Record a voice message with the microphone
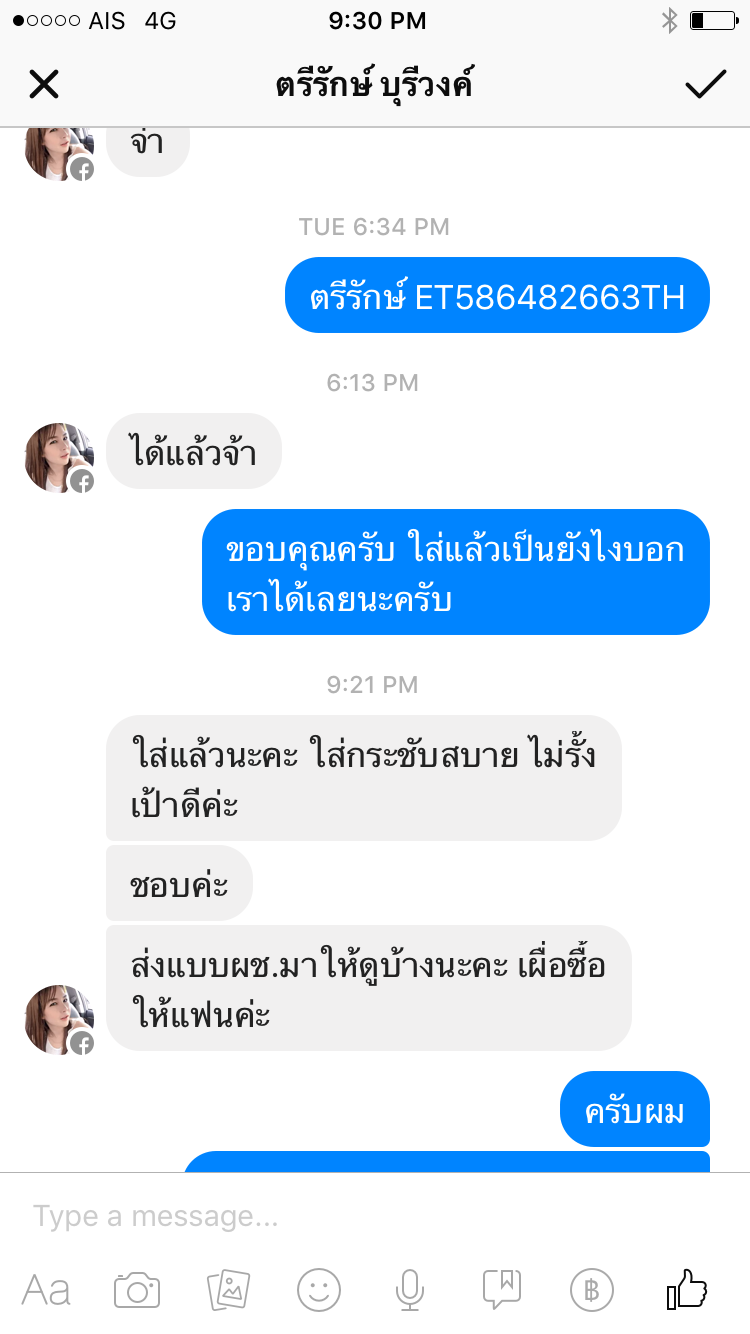The image size is (750, 1334). (409, 1290)
